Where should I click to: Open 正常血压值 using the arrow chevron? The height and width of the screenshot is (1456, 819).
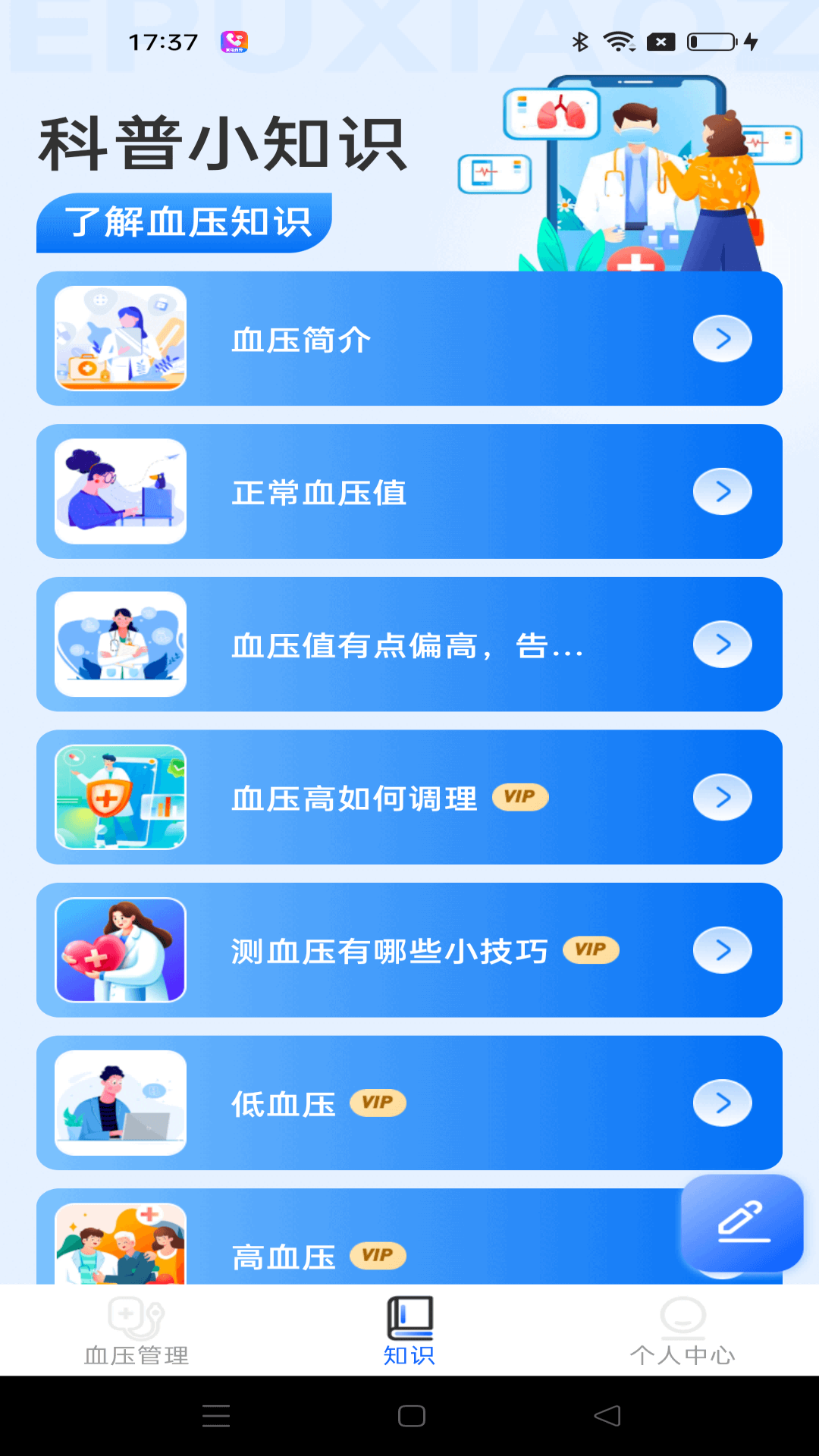(x=721, y=491)
